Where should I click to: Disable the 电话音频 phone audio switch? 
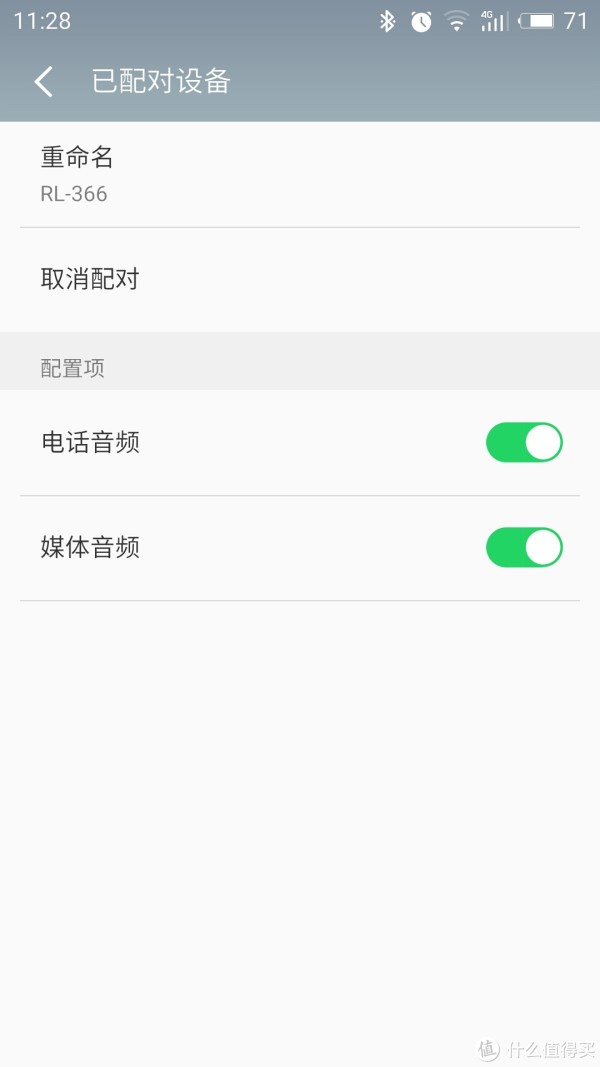click(x=524, y=442)
